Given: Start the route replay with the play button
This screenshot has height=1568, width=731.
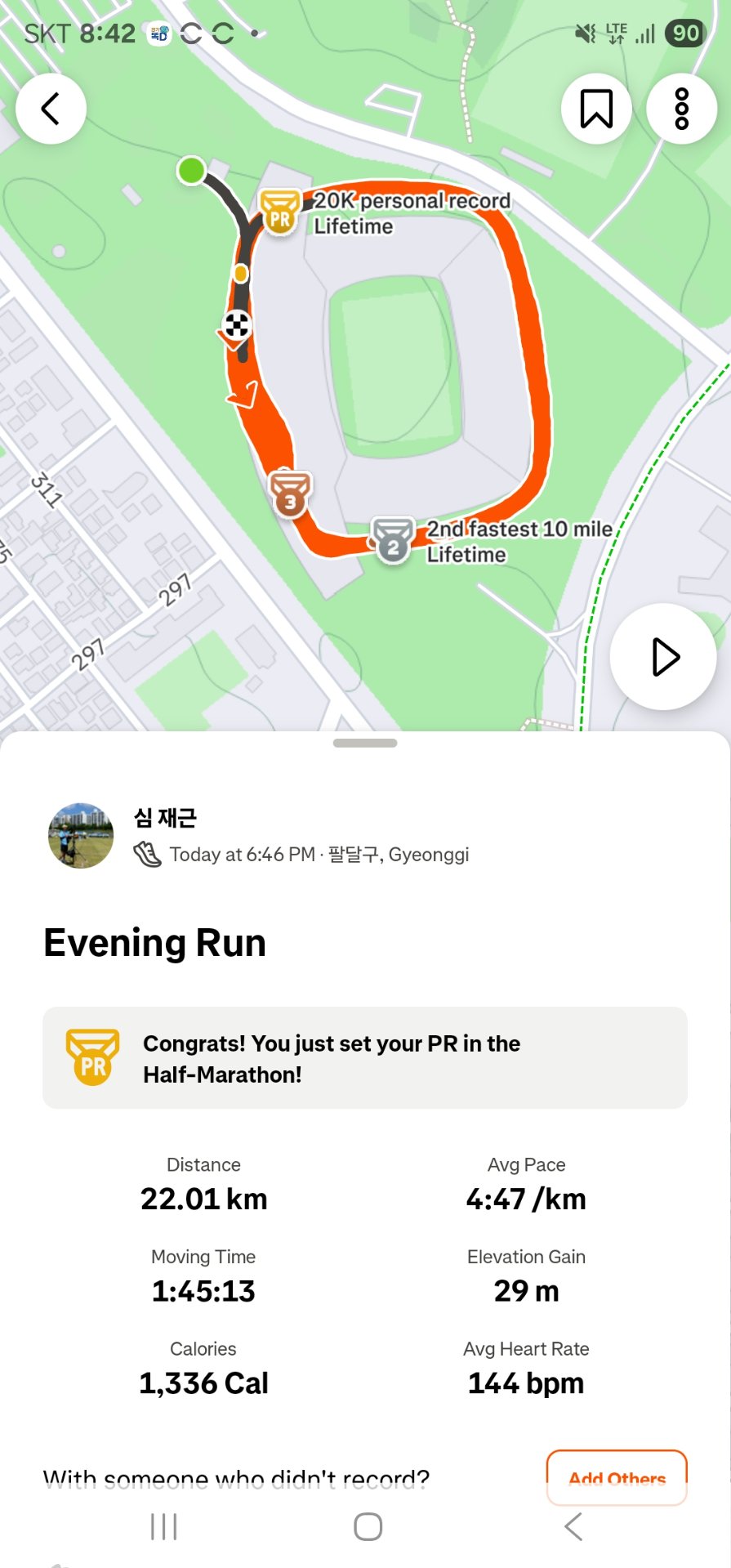Looking at the screenshot, I should click(664, 657).
